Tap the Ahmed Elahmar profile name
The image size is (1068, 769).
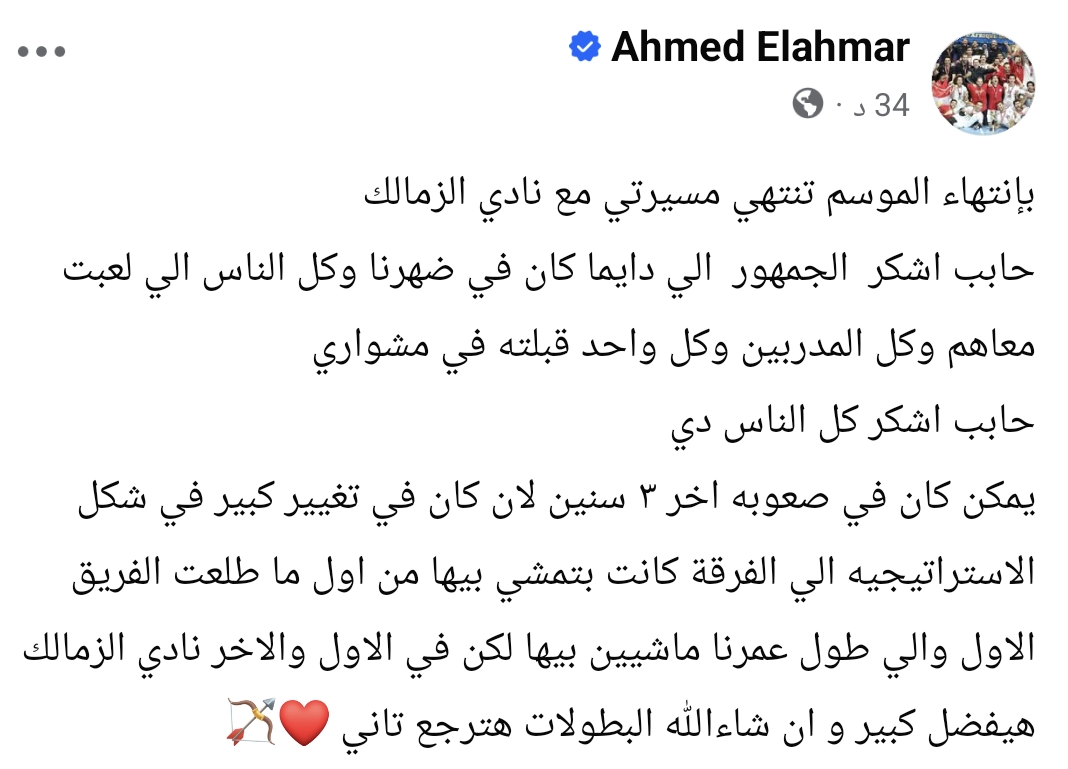759,47
